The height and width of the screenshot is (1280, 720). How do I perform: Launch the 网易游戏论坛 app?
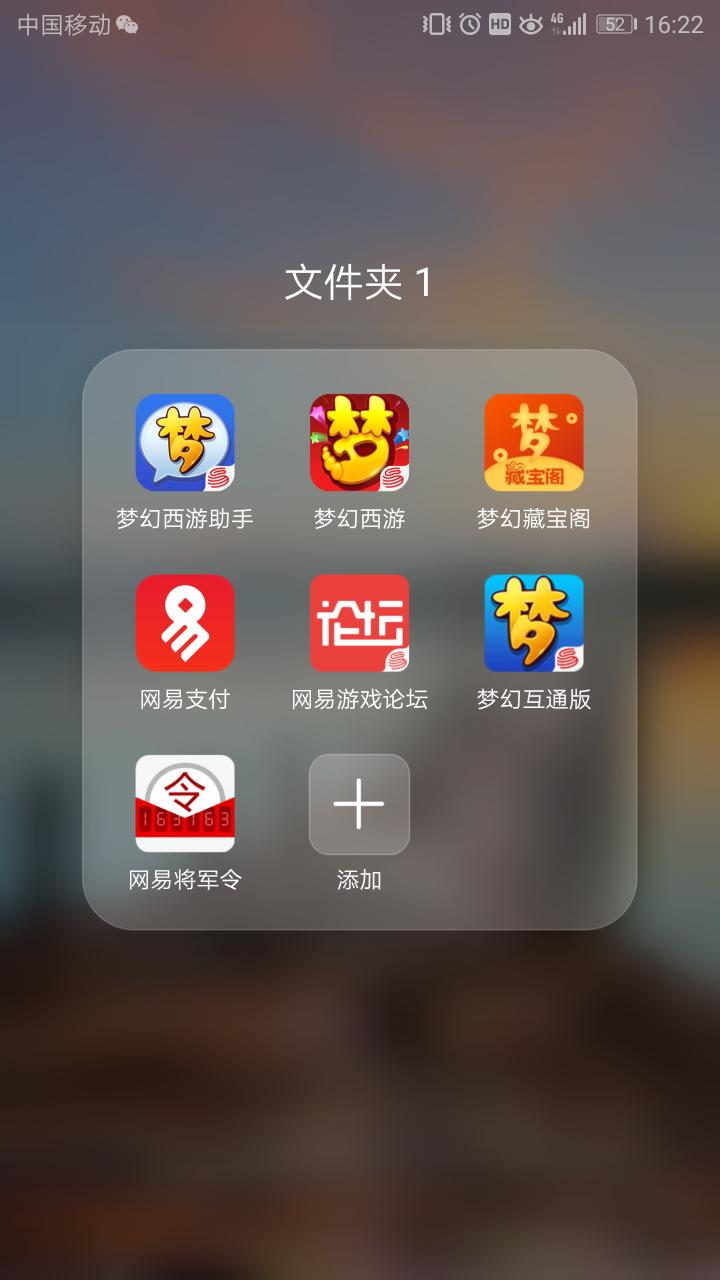point(359,623)
